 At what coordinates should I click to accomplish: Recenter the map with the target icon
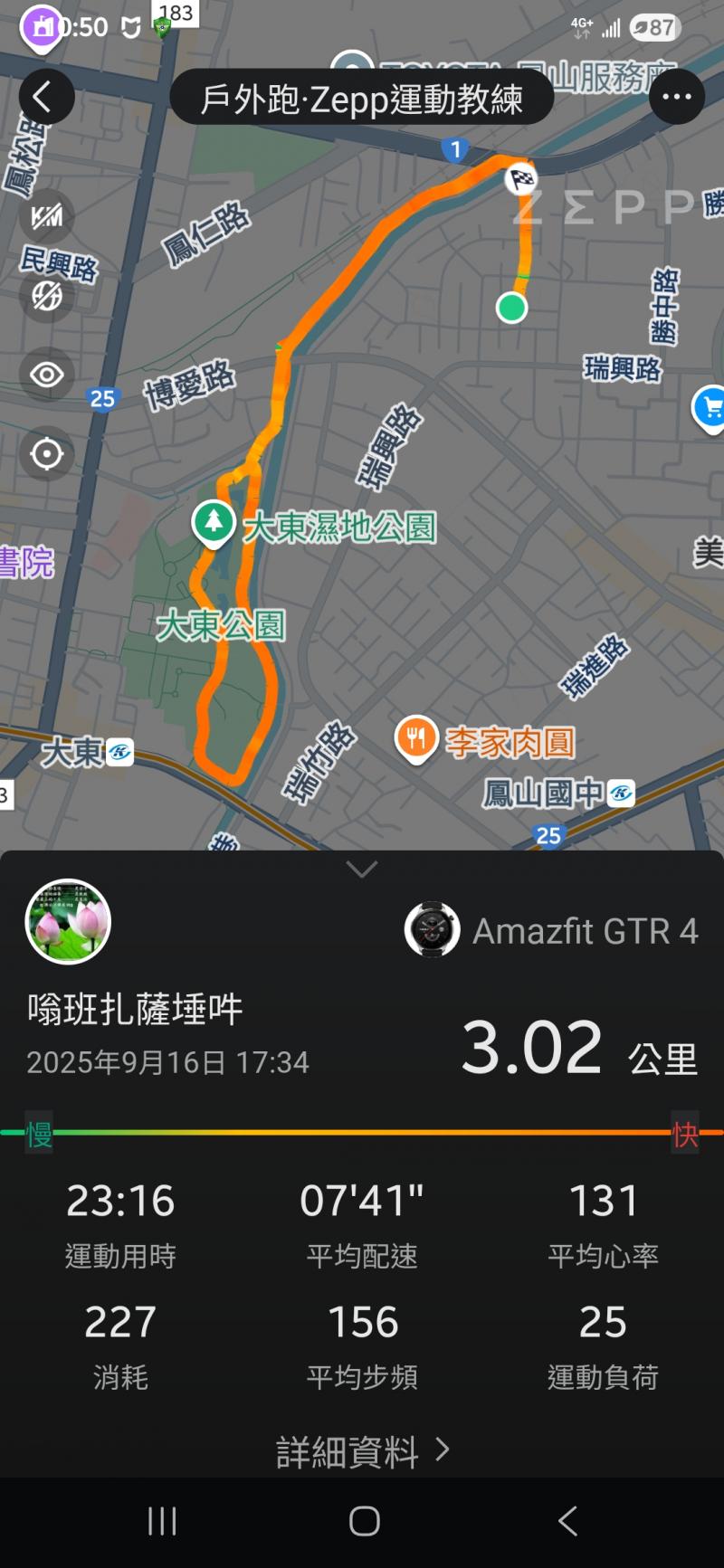[47, 454]
